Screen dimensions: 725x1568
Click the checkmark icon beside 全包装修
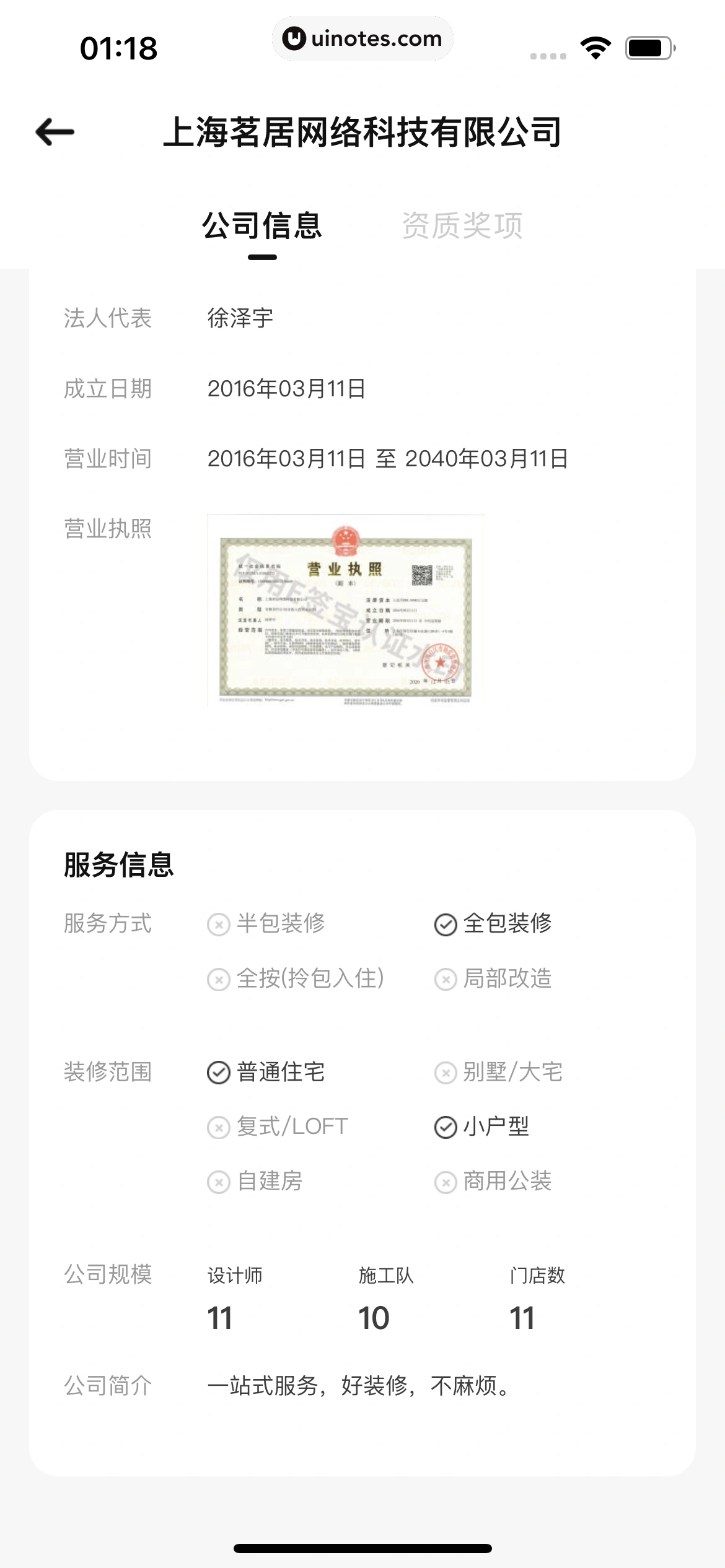pyautogui.click(x=444, y=925)
